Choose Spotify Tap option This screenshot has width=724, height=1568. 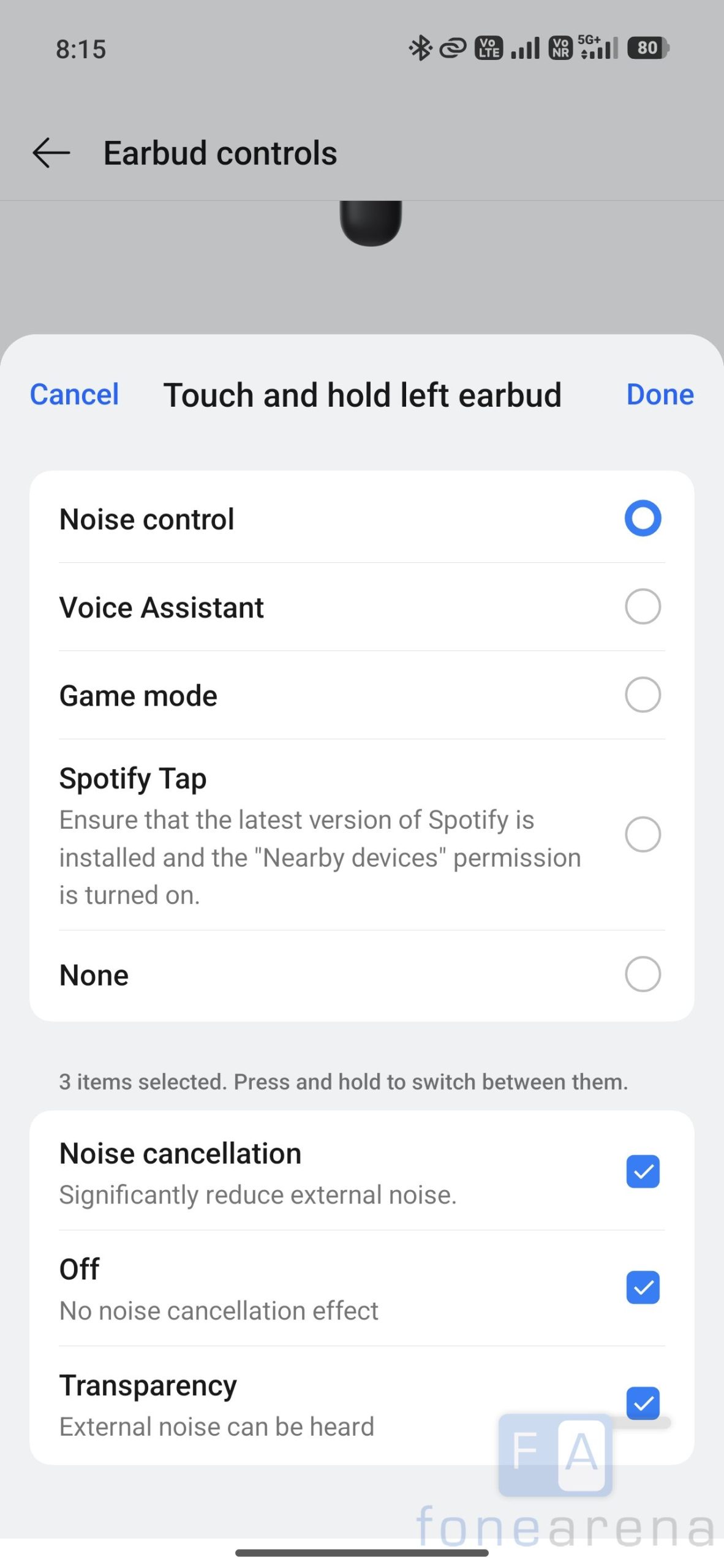[x=643, y=834]
